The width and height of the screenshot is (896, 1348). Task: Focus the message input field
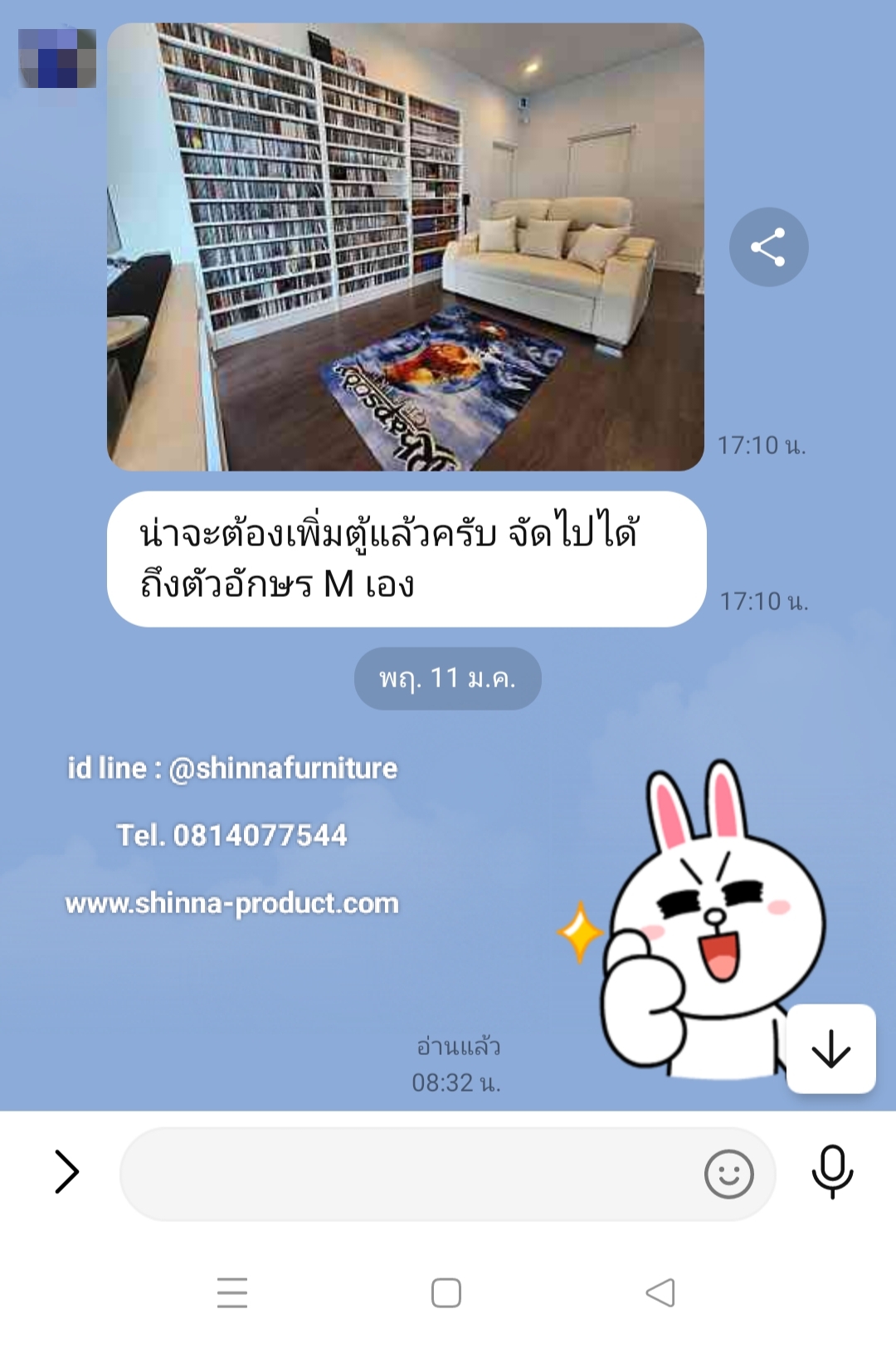point(407,1174)
